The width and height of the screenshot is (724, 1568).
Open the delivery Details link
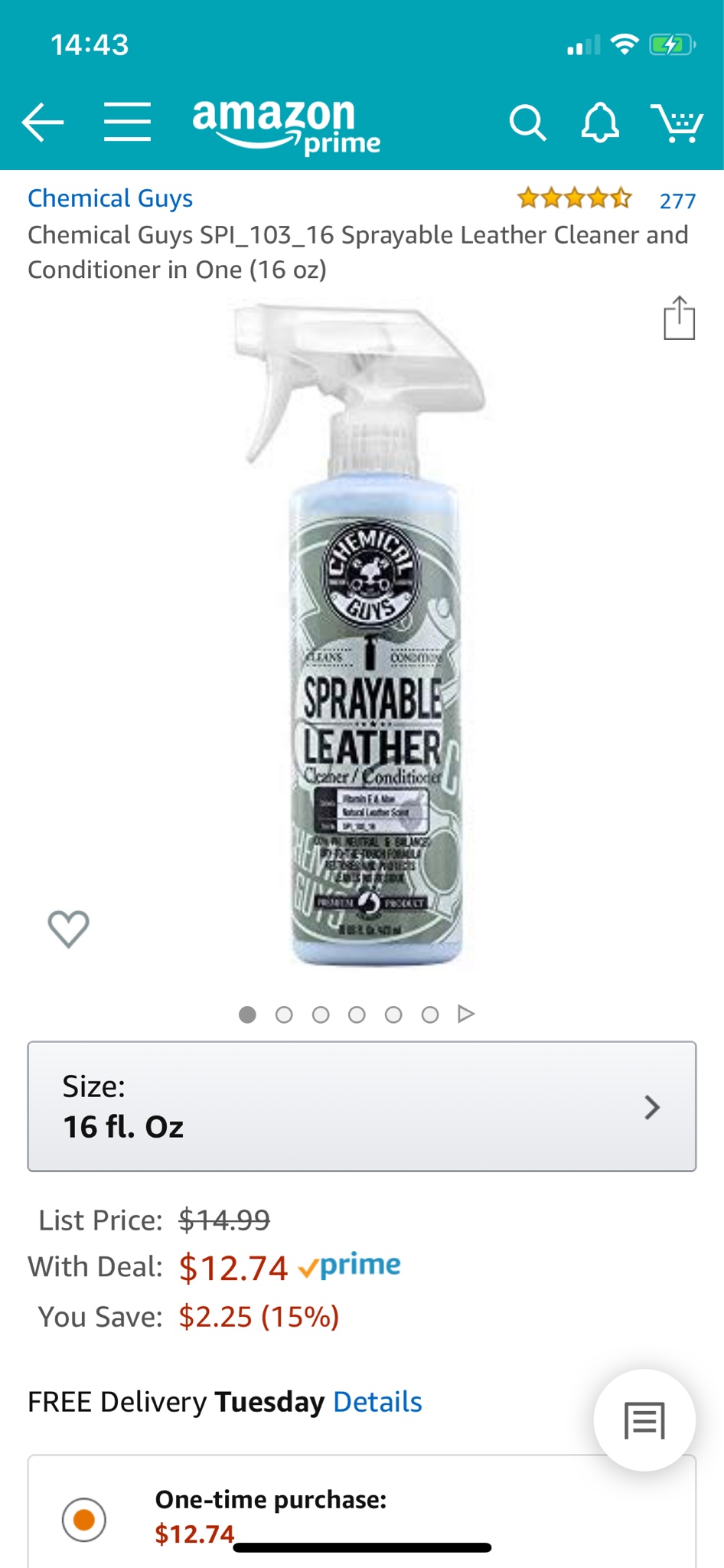click(377, 1402)
